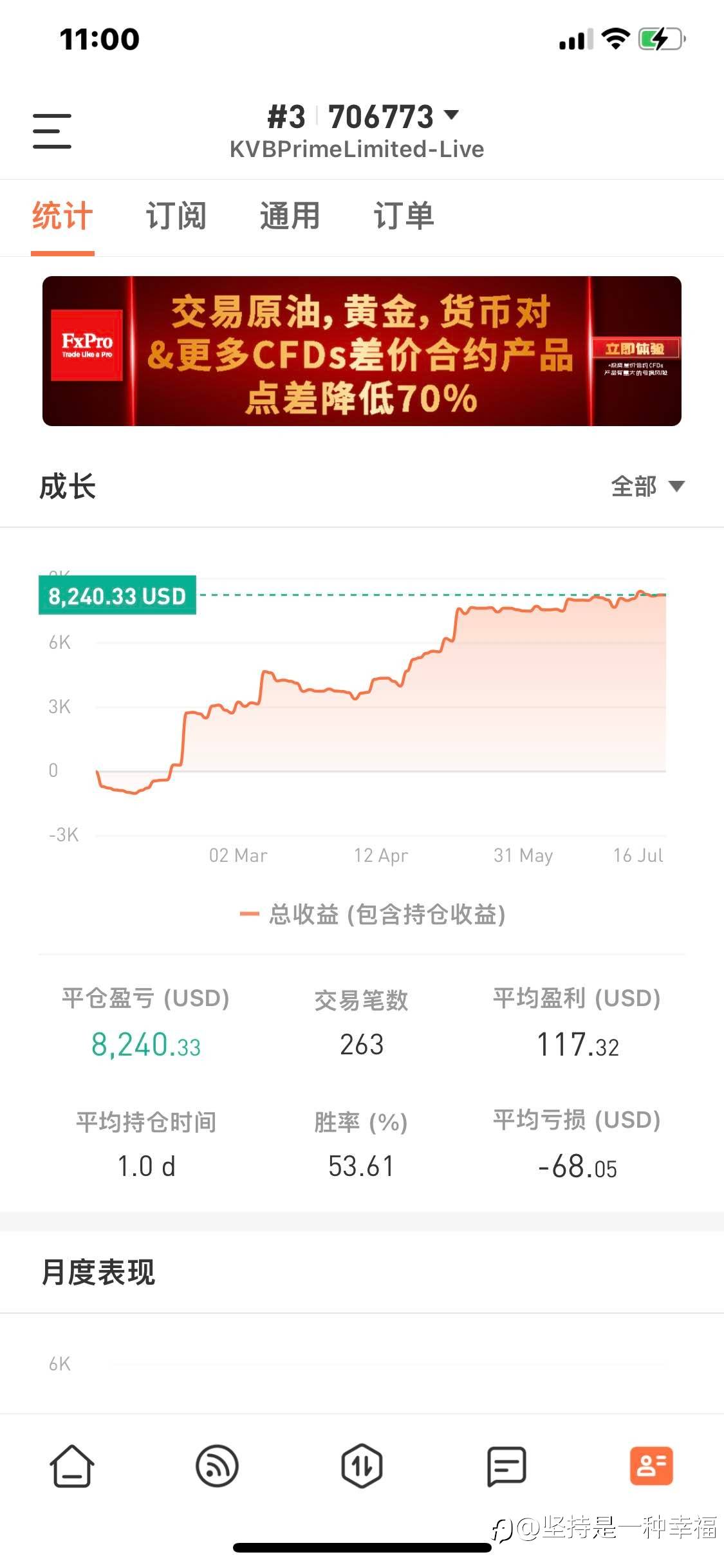Open the signal feed tab in the bottom bar

217,1466
